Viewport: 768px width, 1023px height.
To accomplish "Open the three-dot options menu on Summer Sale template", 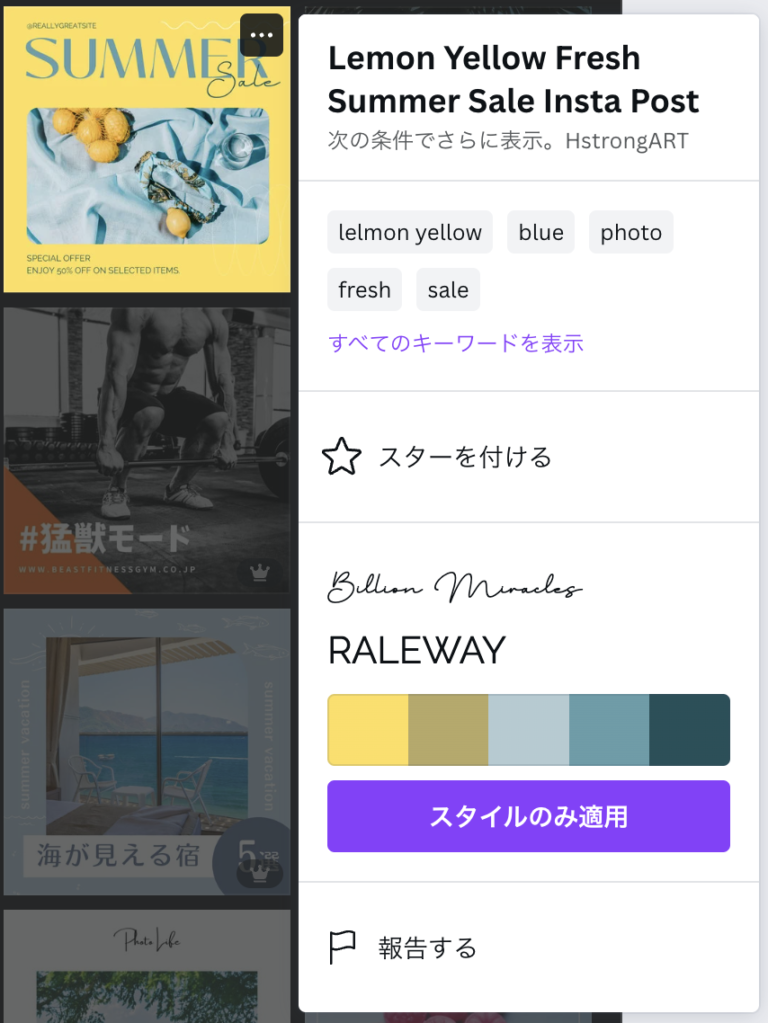I will 262,34.
